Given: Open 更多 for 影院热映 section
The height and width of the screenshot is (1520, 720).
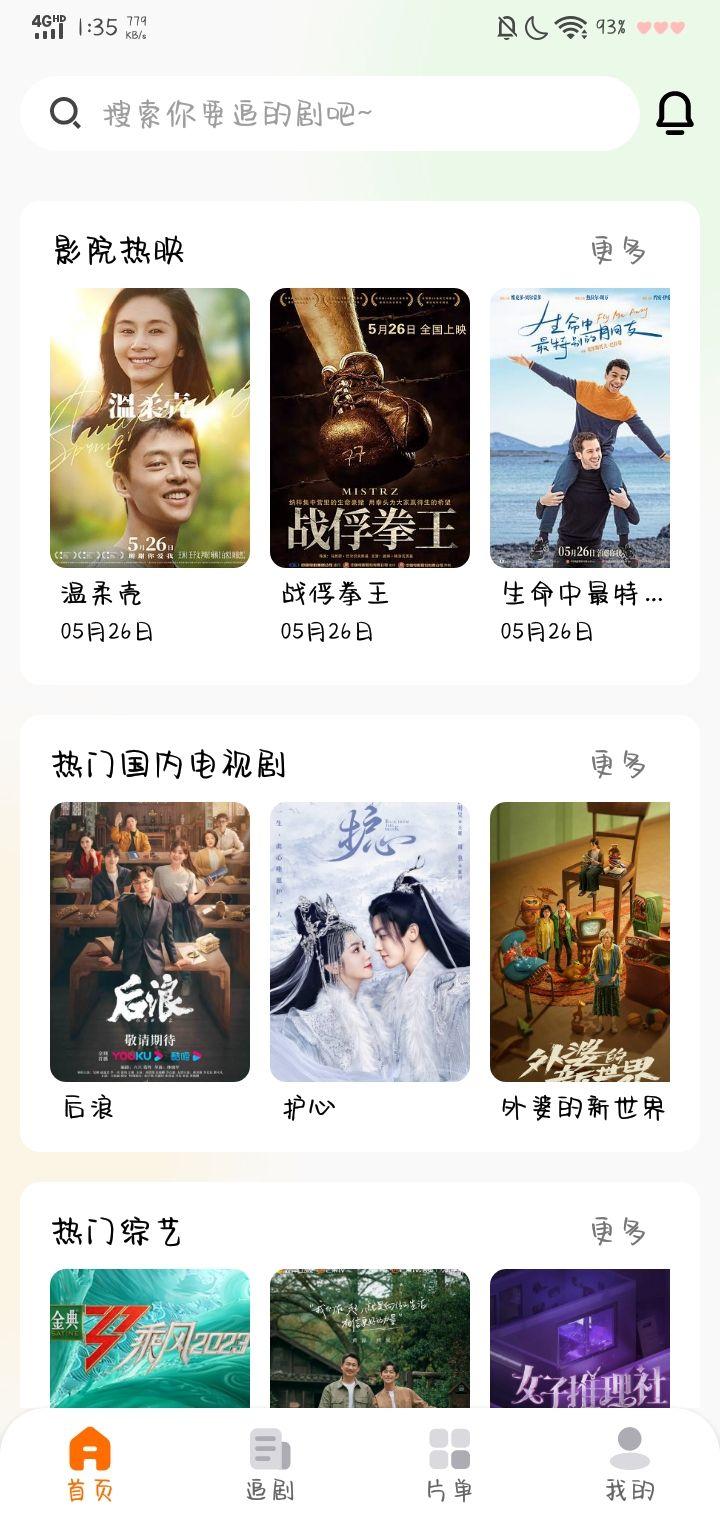Looking at the screenshot, I should (619, 250).
